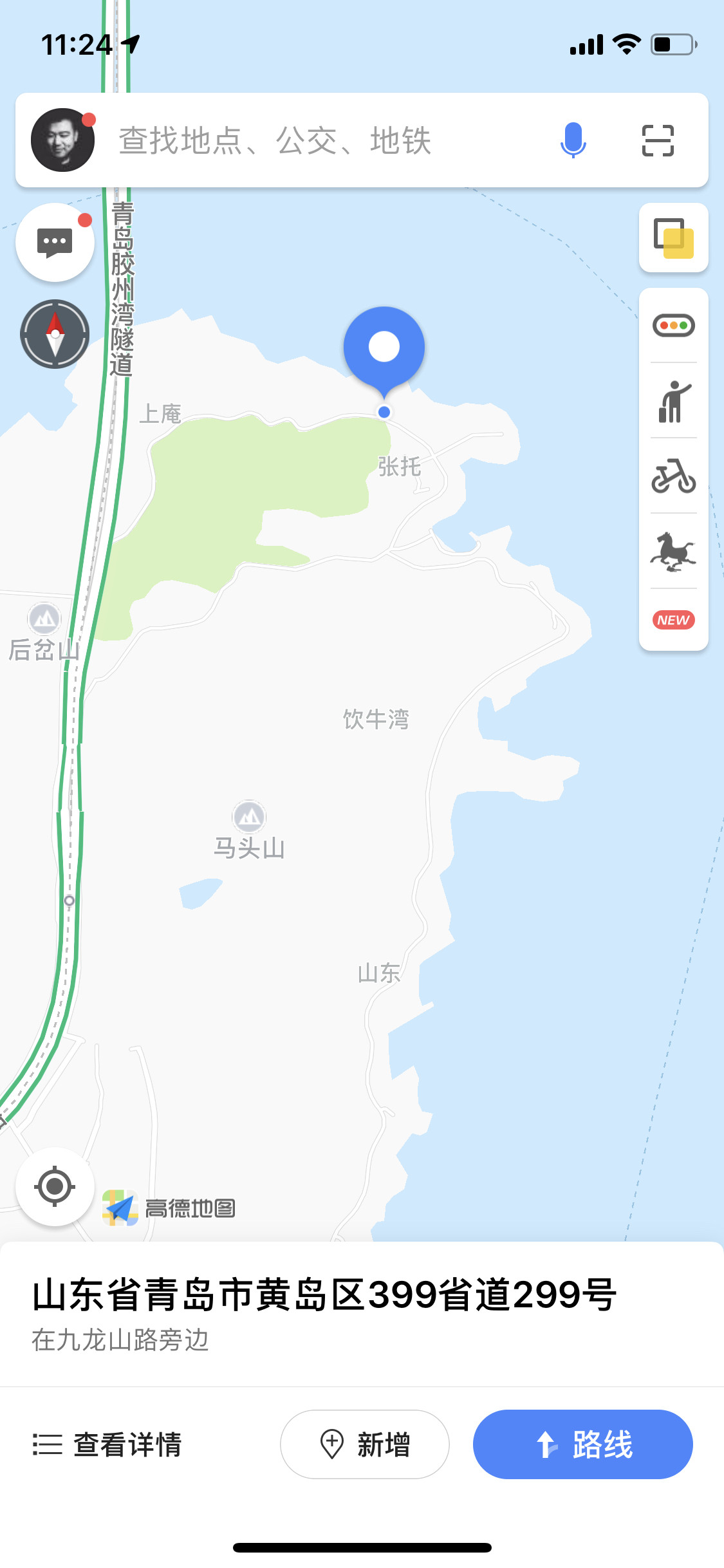Viewport: 724px width, 1568px height.
Task: Open the NEW feature badge
Action: point(673,620)
